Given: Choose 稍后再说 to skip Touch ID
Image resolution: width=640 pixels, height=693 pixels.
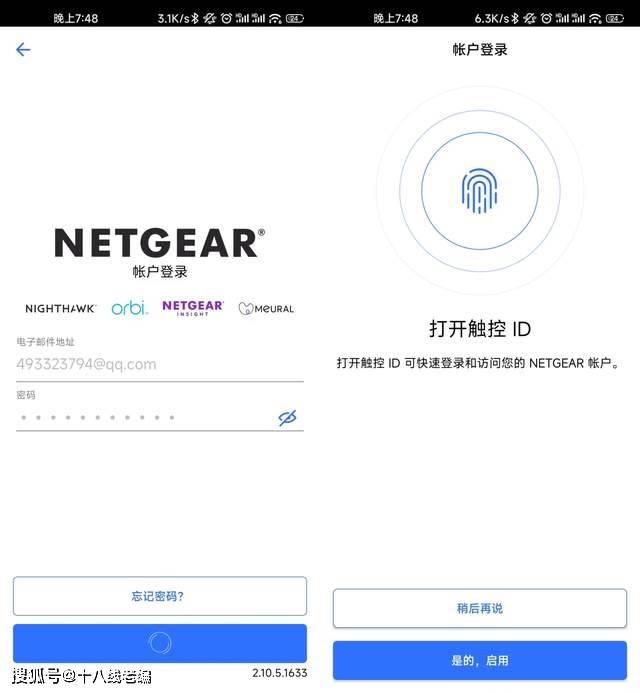Looking at the screenshot, I should [480, 608].
